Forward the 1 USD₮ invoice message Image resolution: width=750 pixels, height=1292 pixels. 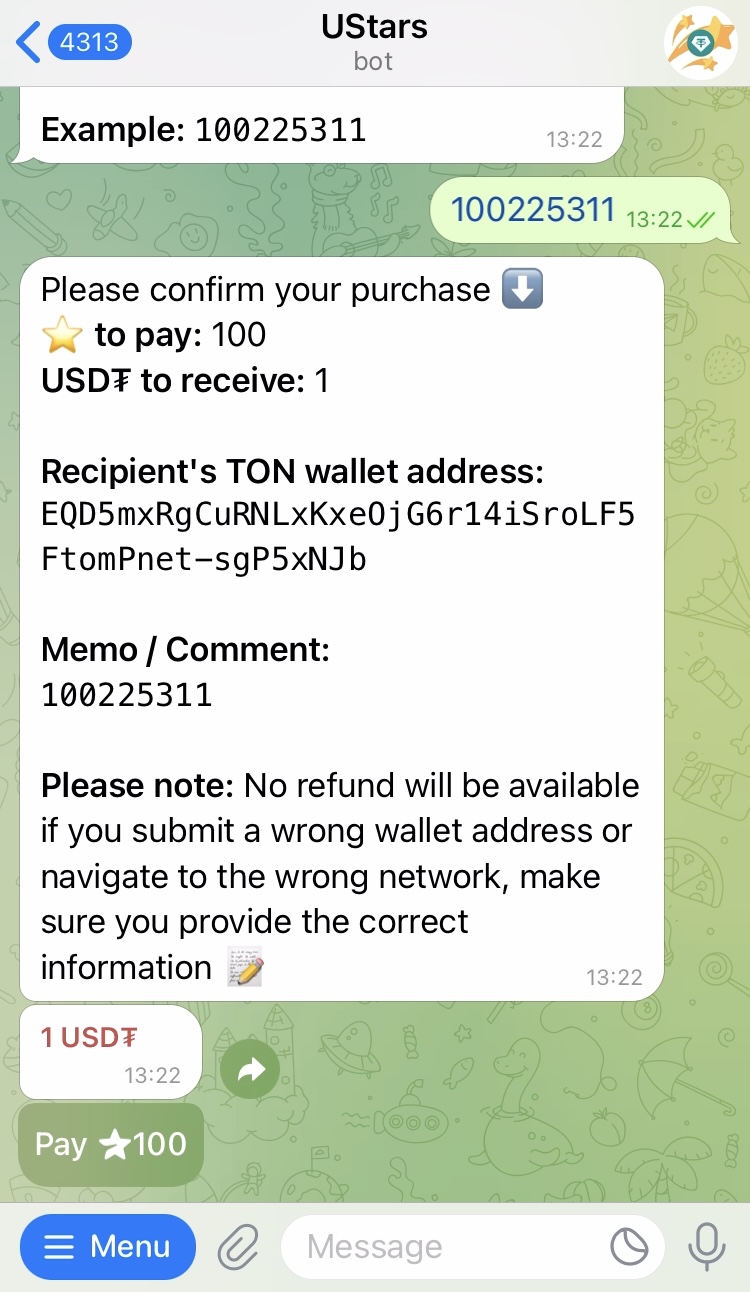click(250, 1071)
